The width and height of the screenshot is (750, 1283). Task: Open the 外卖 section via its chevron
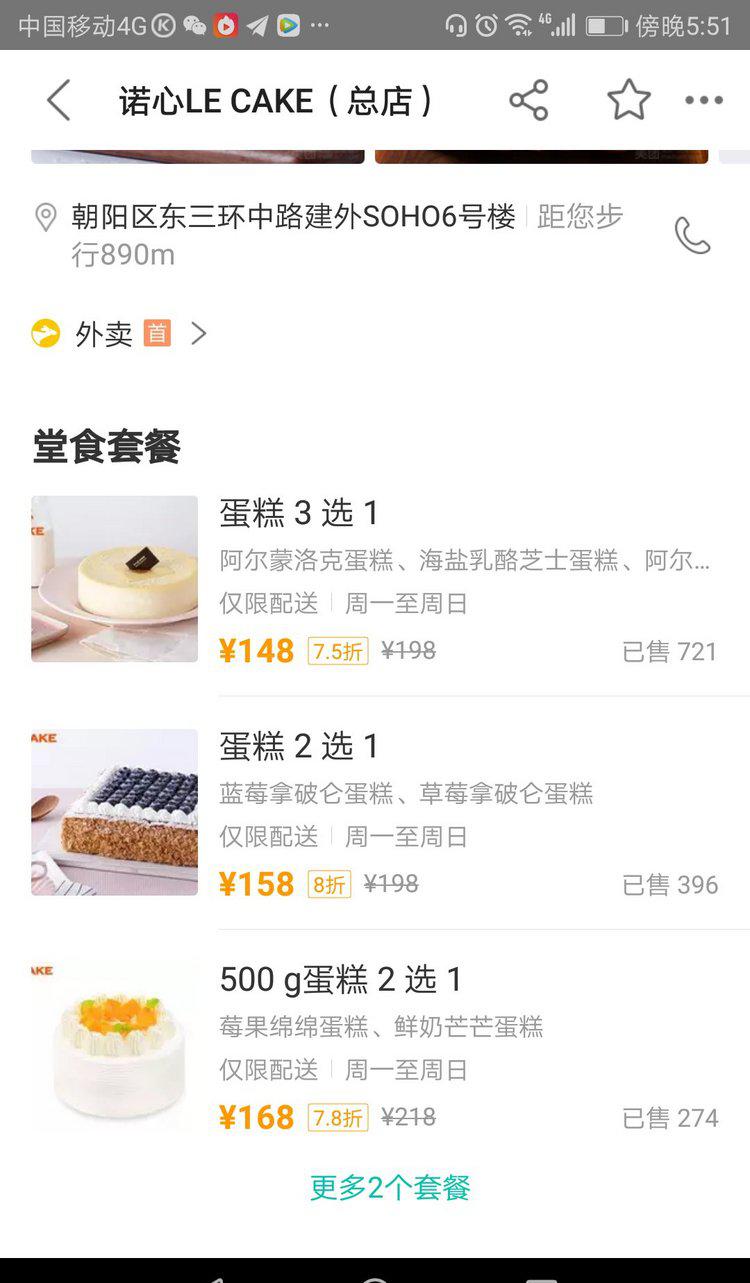tap(197, 333)
